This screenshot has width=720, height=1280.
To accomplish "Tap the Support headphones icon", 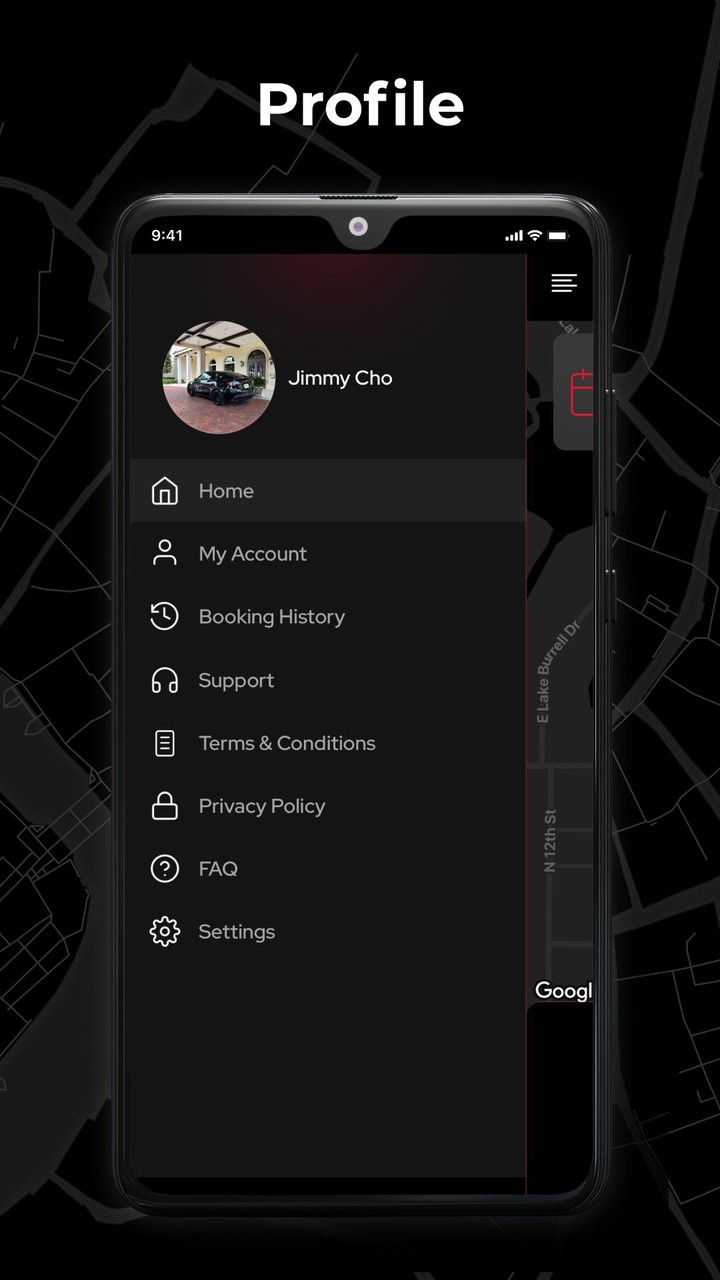I will coord(164,680).
